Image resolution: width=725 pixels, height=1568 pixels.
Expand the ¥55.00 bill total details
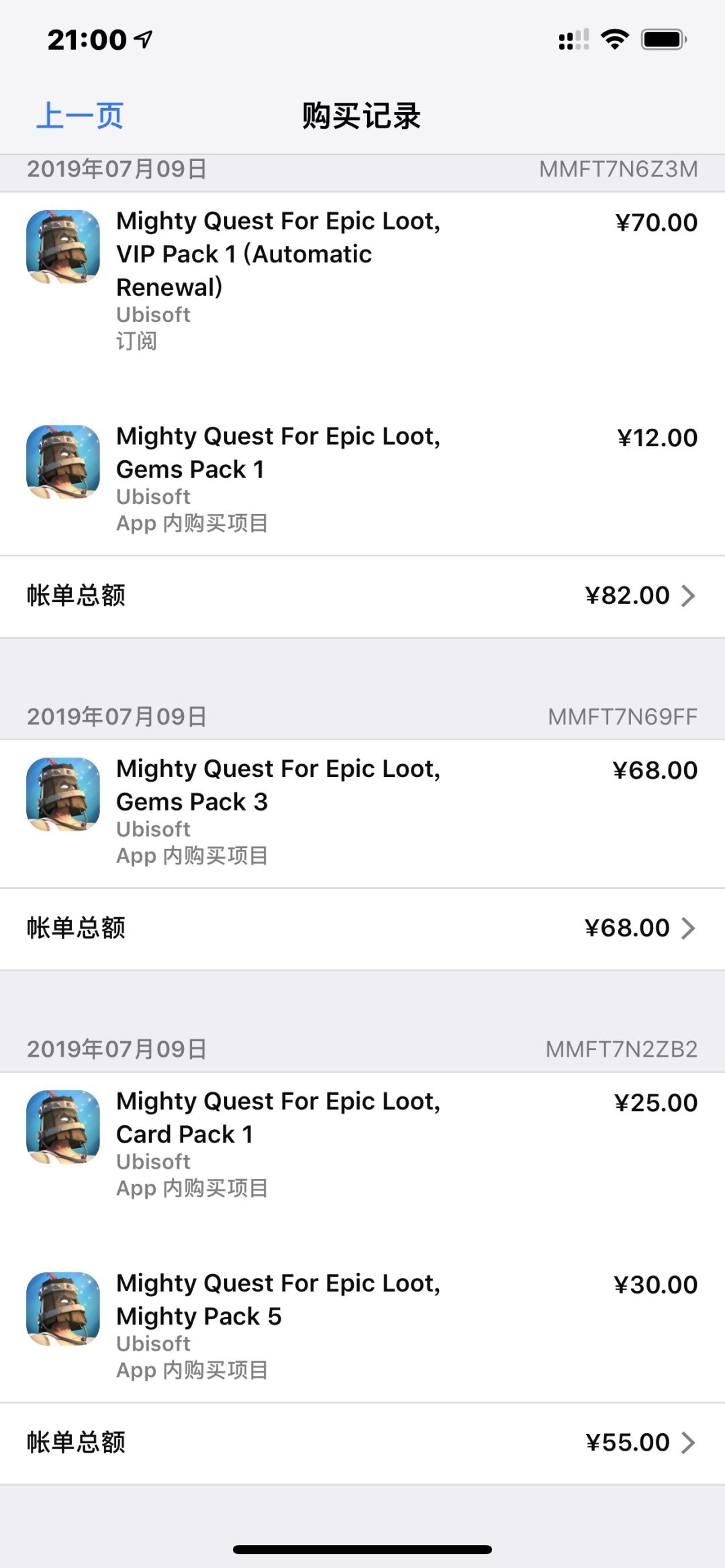[x=631, y=1442]
